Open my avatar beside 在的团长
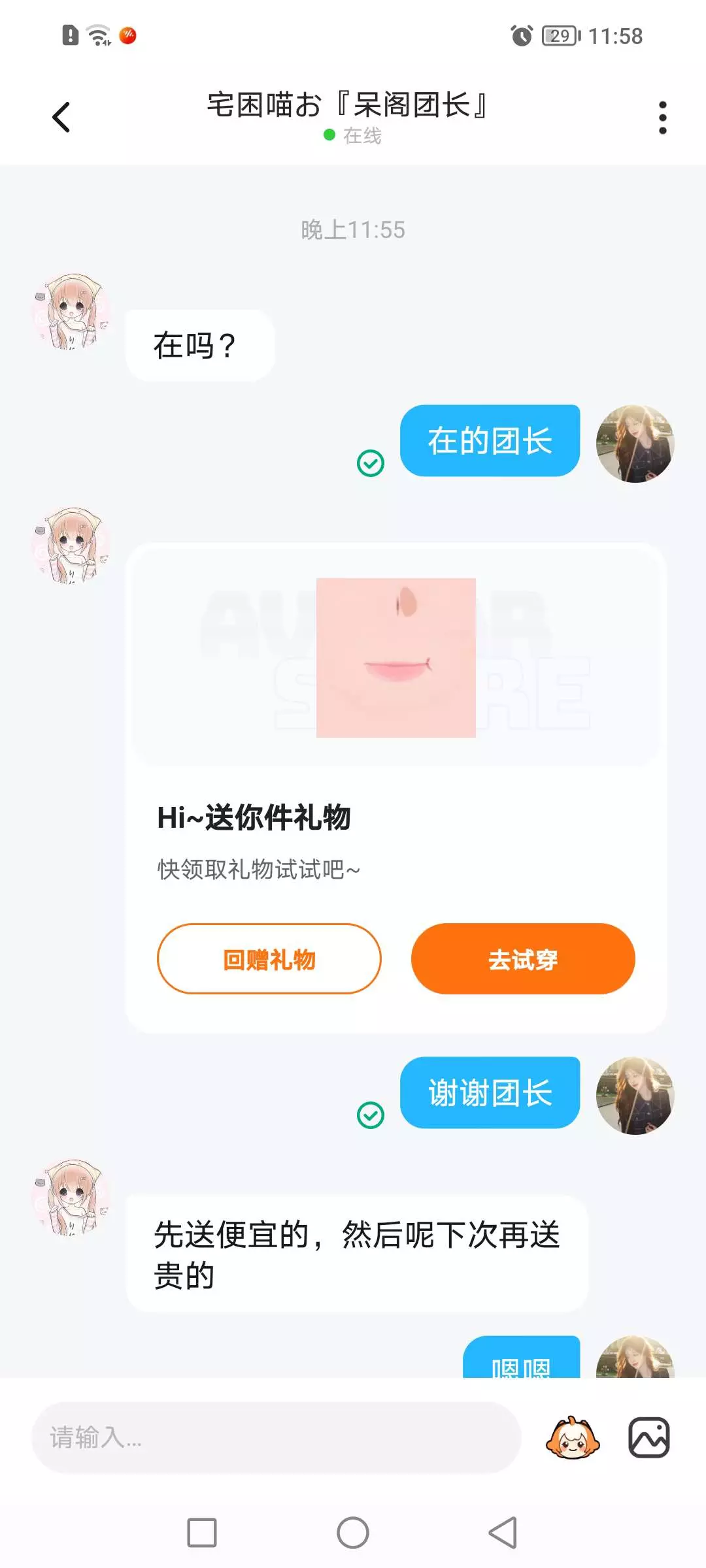Viewport: 706px width, 1568px height. coord(635,444)
